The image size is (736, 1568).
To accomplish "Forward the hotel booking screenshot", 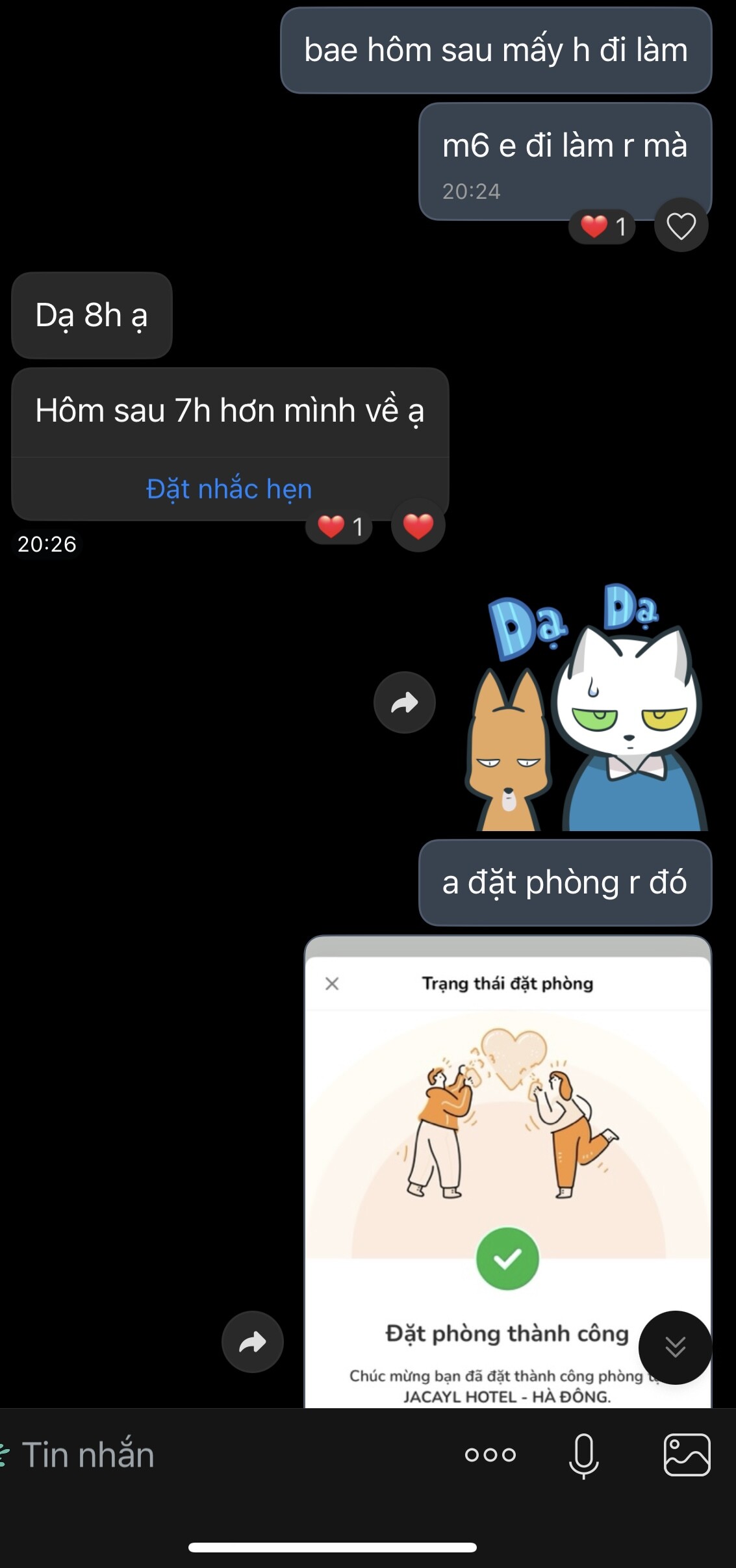I will tap(252, 1342).
